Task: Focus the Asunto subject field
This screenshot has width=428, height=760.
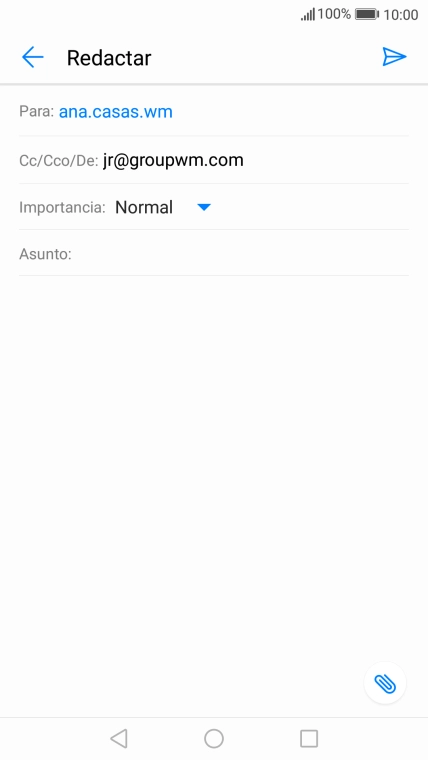Action: pyautogui.click(x=214, y=253)
